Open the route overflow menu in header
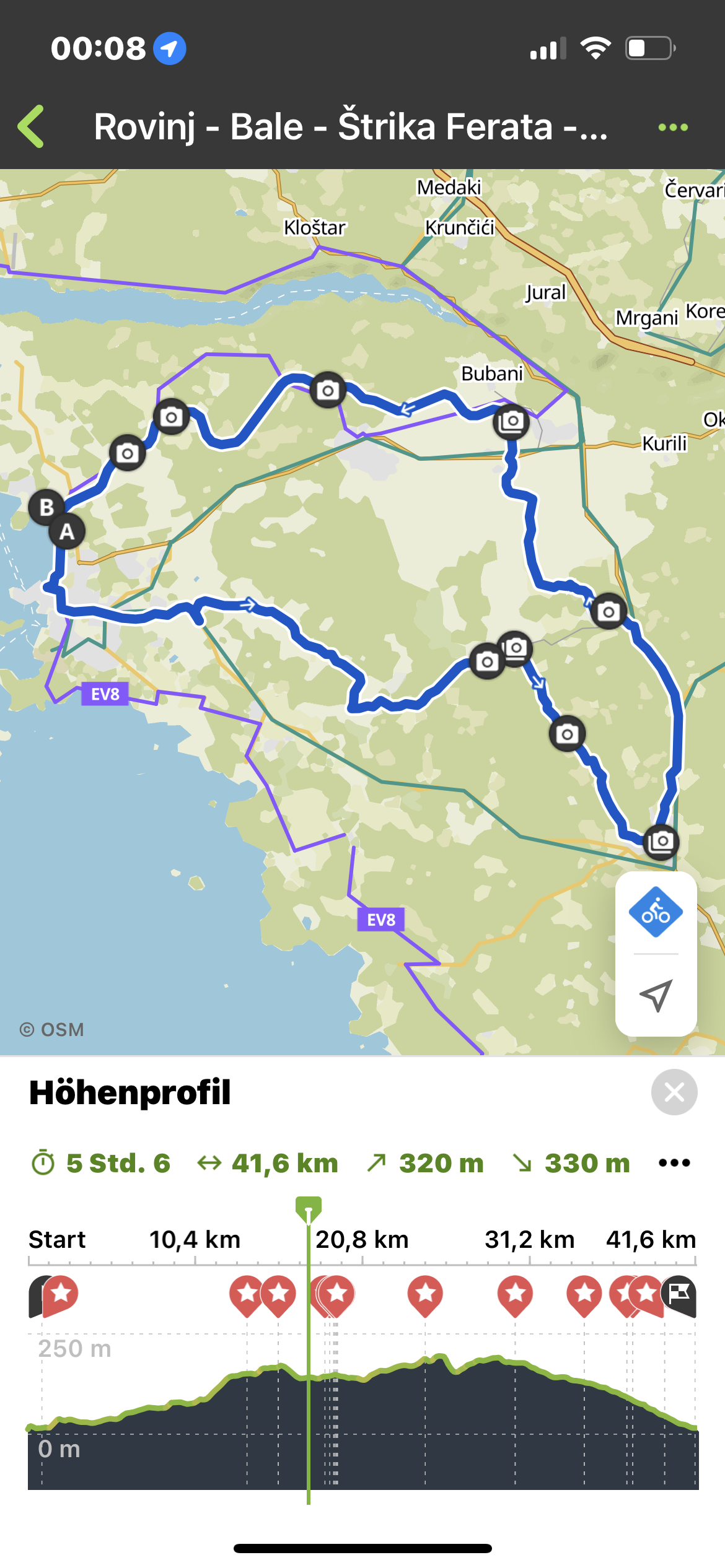The image size is (725, 1568). [x=673, y=127]
